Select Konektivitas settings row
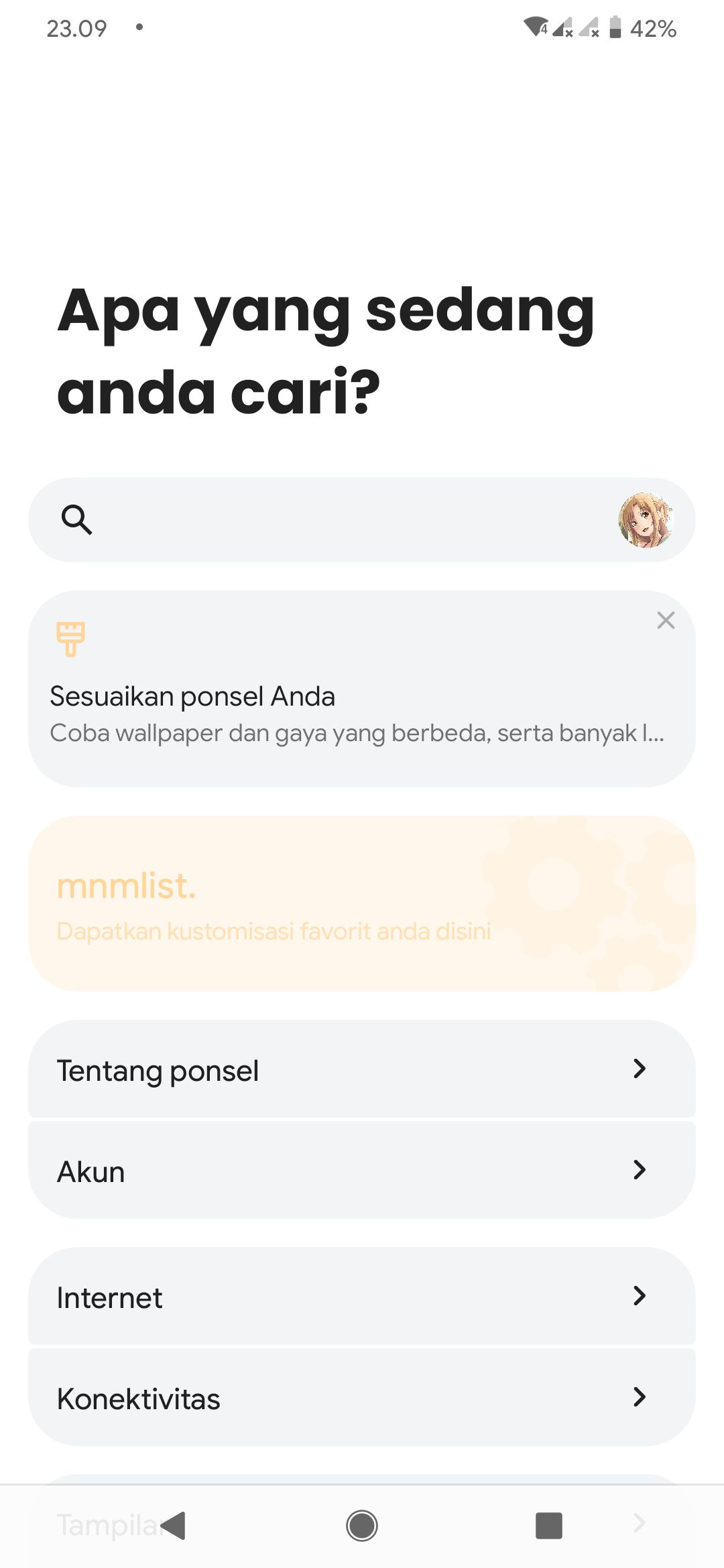 pos(362,1398)
